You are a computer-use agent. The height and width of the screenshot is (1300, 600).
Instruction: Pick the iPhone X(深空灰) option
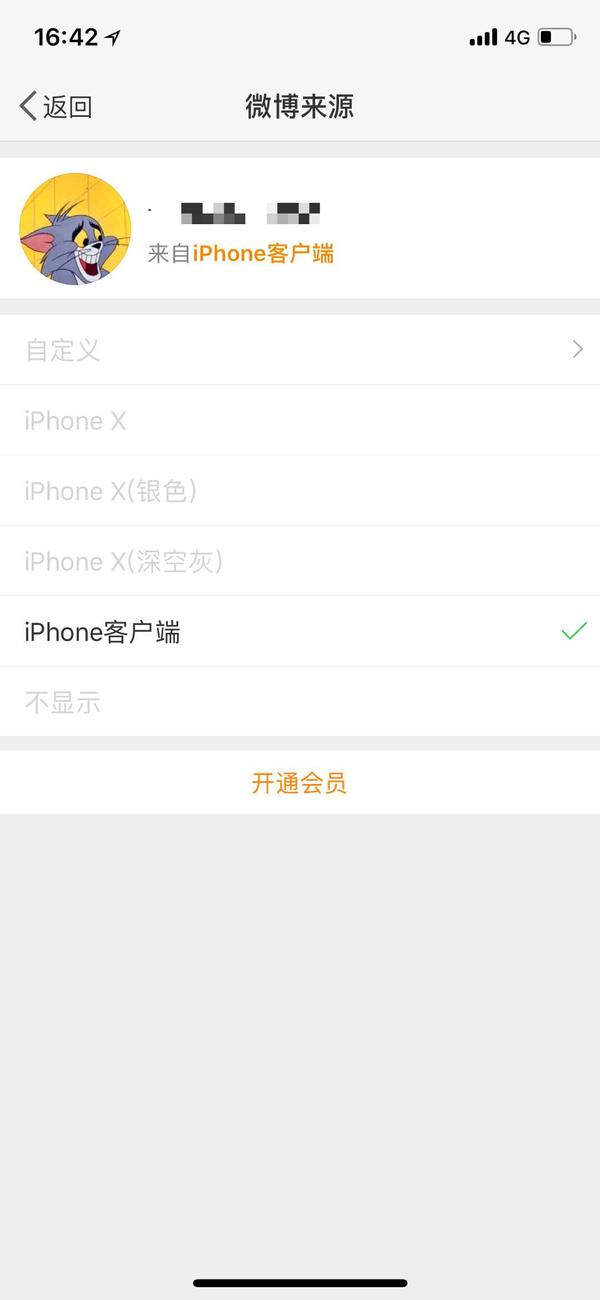[x=300, y=562]
